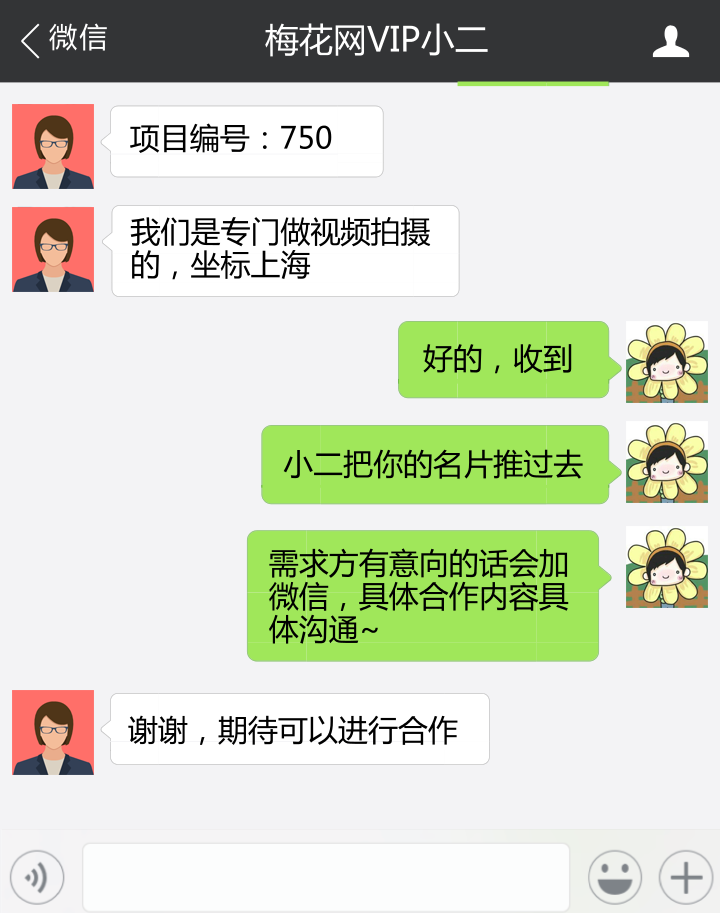Image resolution: width=720 pixels, height=913 pixels.
Task: Open the chat profile details icon
Action: click(671, 41)
